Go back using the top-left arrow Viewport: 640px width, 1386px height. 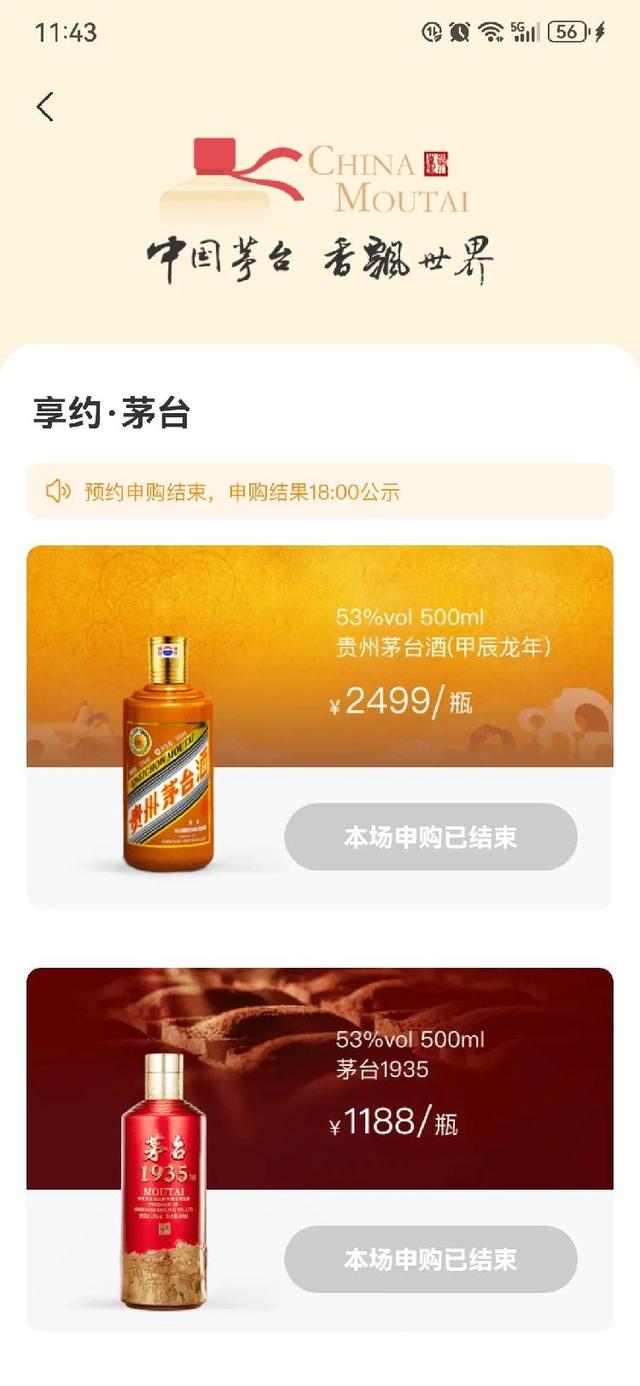45,107
